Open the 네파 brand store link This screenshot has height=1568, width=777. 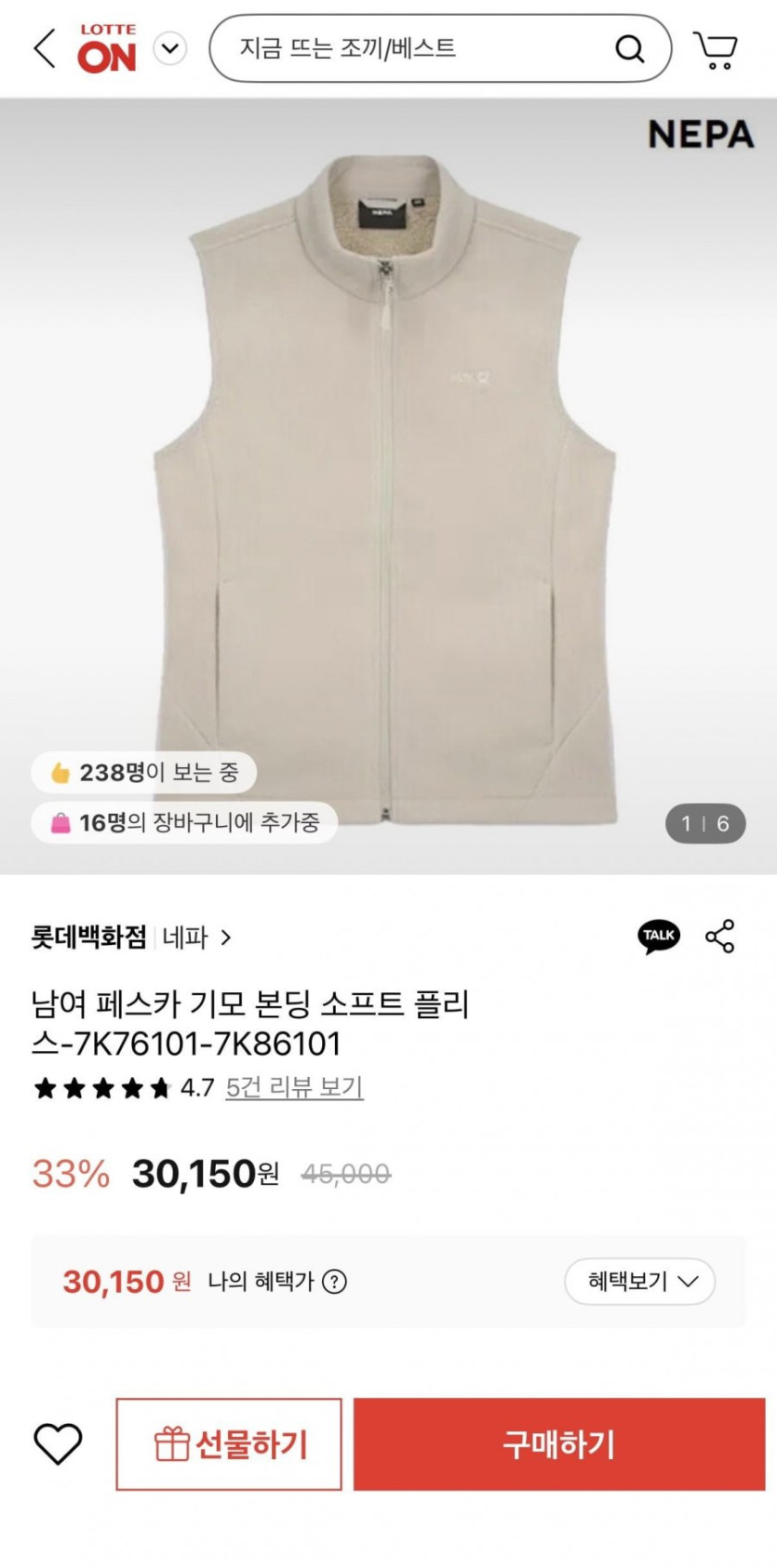(195, 937)
